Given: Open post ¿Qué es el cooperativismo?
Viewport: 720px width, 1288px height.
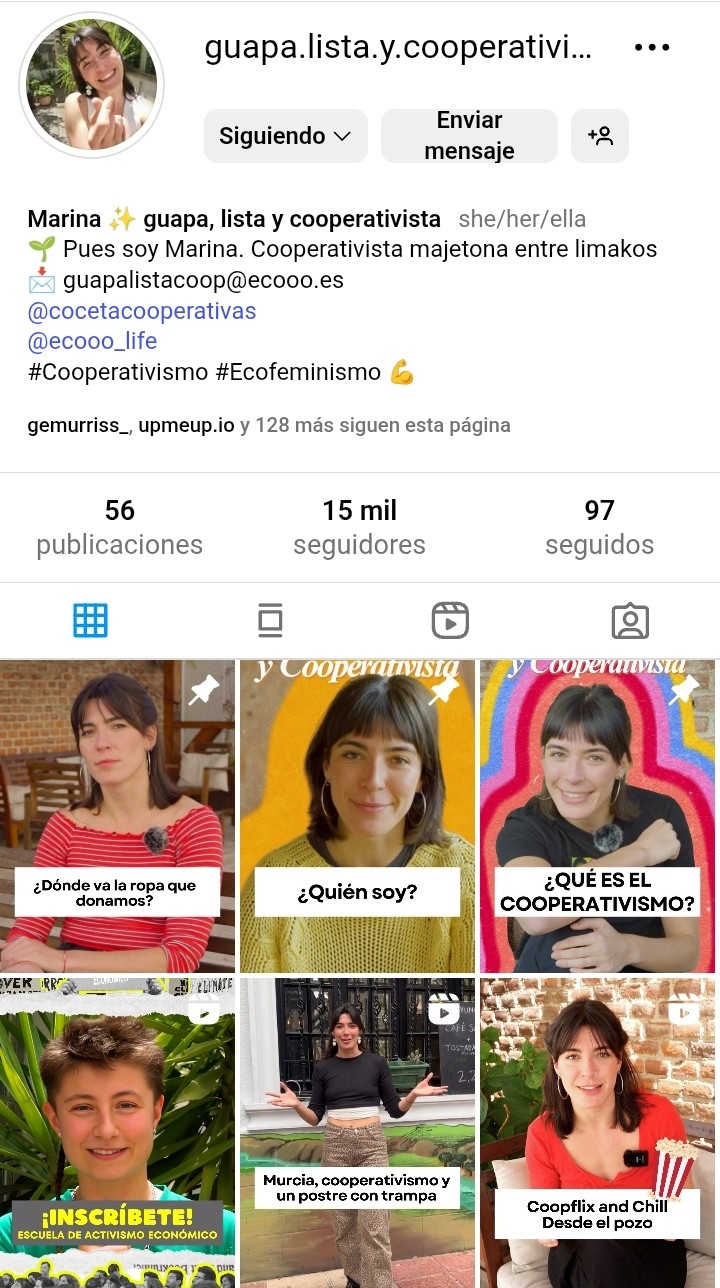Looking at the screenshot, I should [598, 816].
